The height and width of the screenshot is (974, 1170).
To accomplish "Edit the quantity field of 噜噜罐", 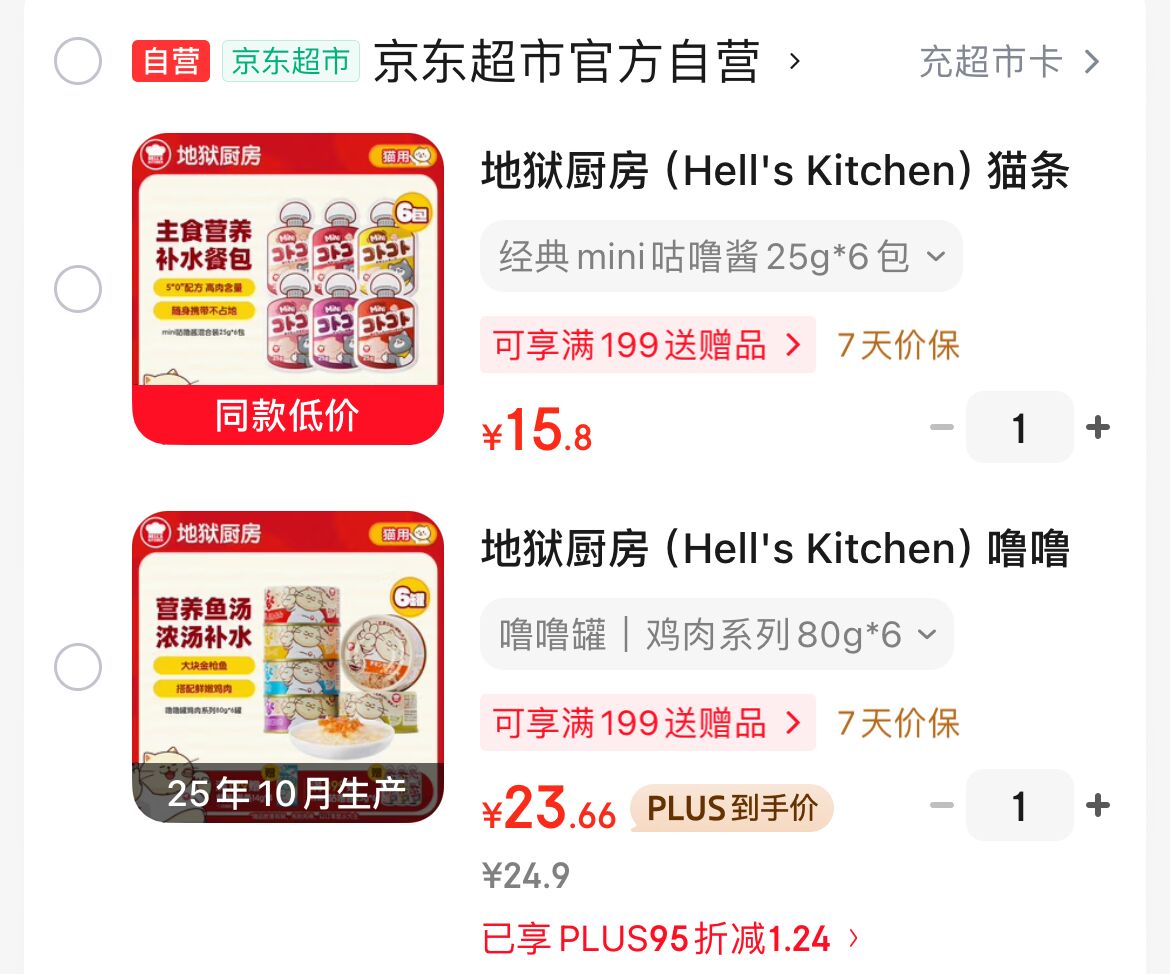I will coord(1019,805).
